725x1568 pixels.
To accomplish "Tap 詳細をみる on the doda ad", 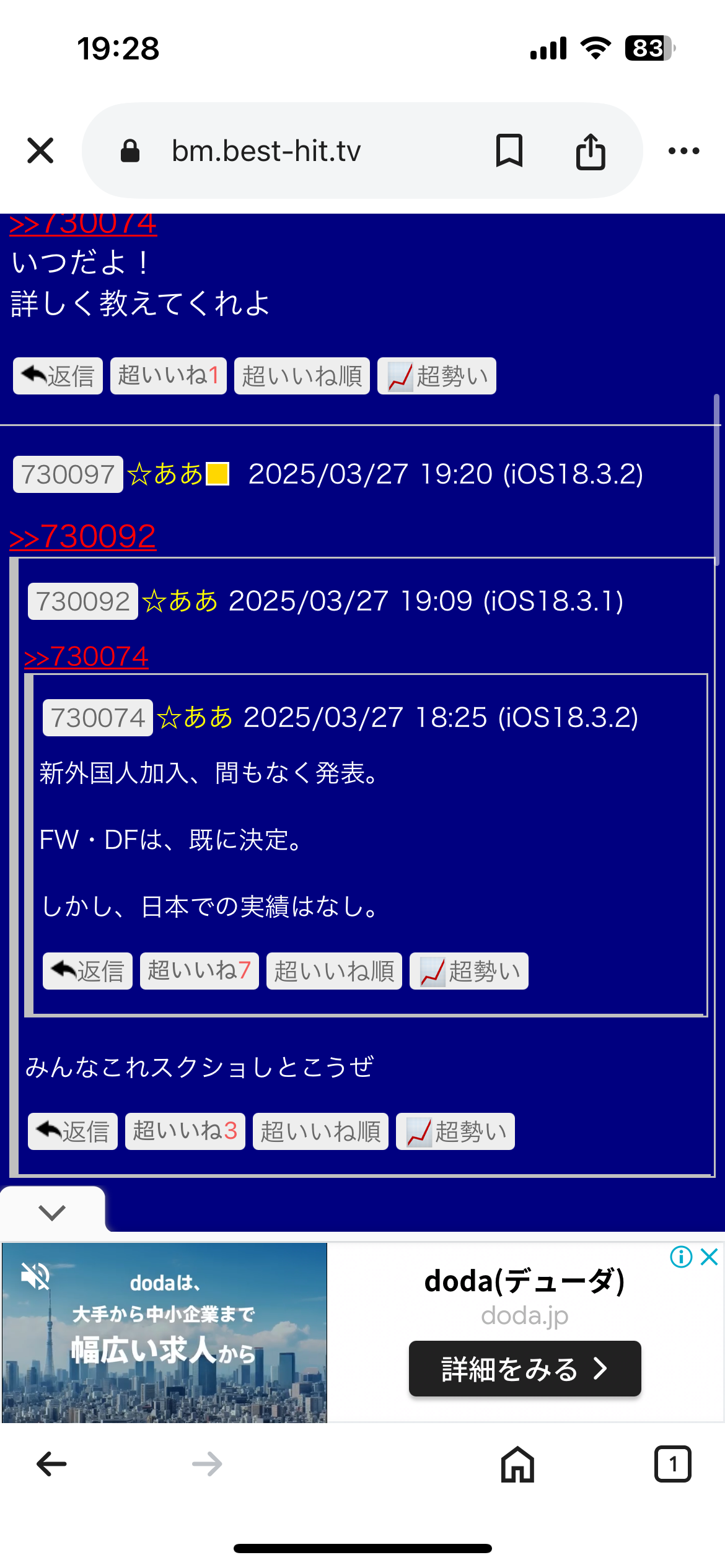I will pyautogui.click(x=524, y=1369).
